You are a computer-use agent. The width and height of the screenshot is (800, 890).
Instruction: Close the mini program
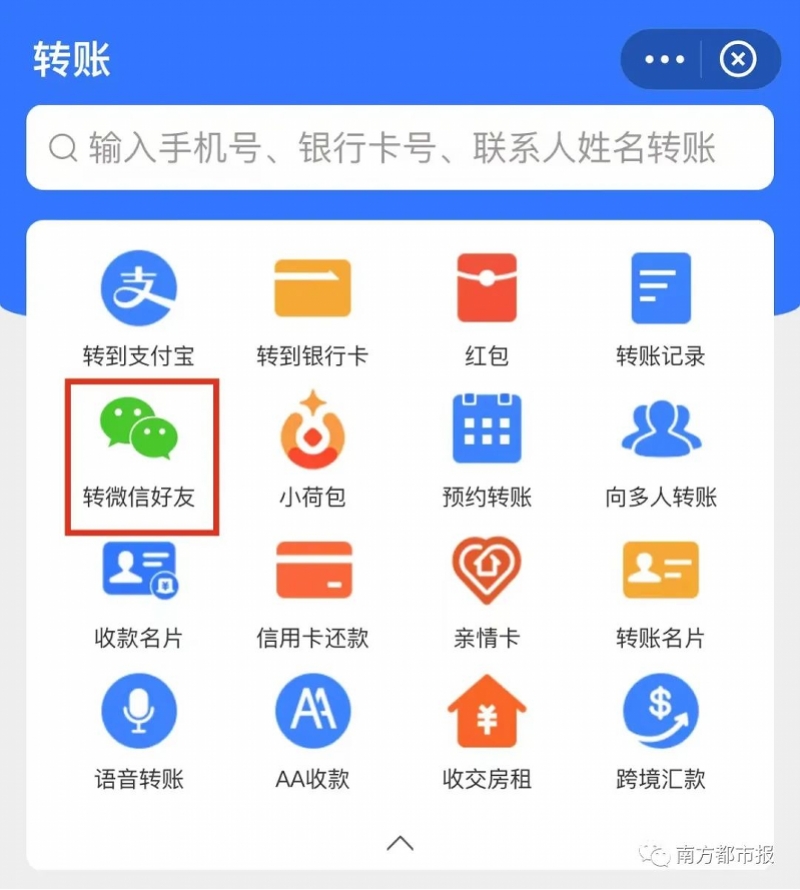coord(738,60)
